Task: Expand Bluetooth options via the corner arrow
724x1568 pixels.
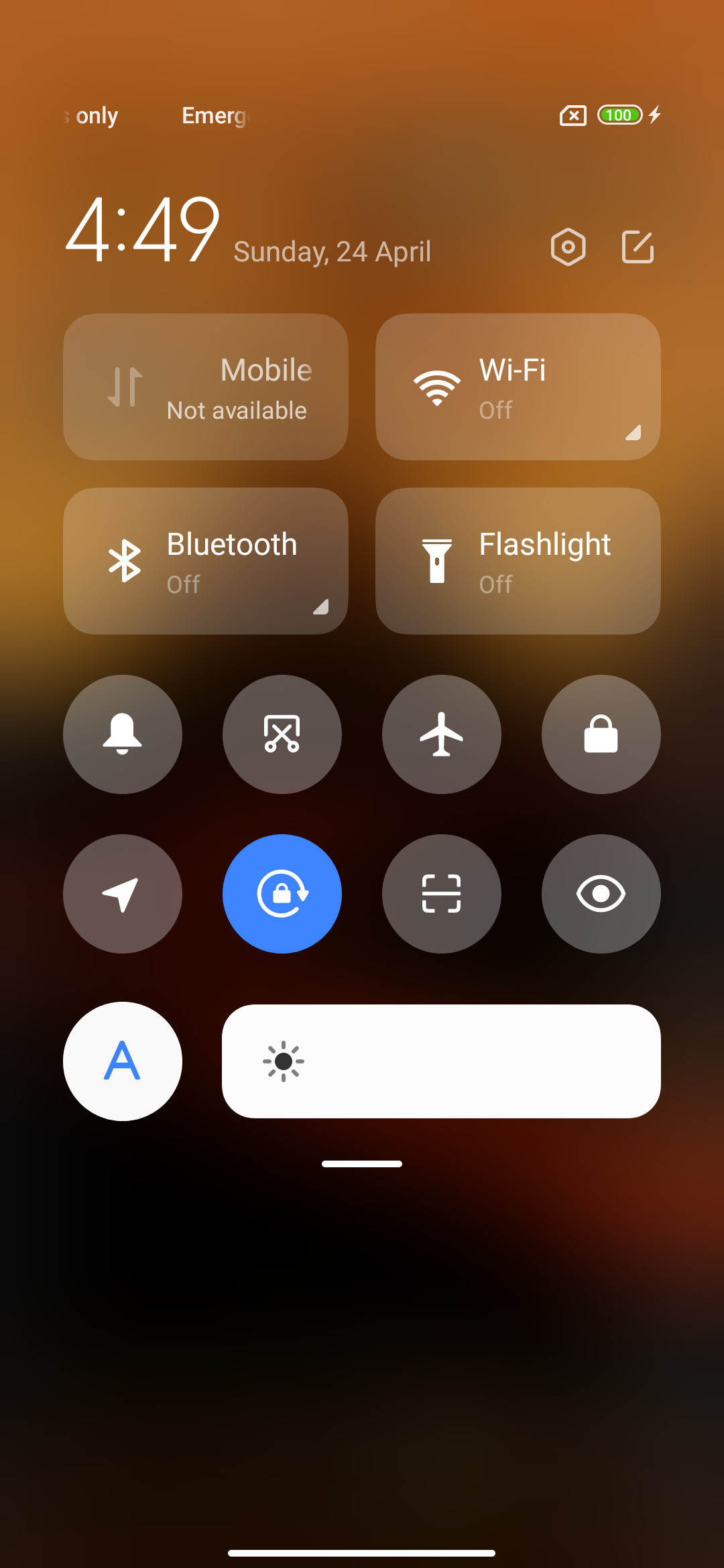Action: 321,607
